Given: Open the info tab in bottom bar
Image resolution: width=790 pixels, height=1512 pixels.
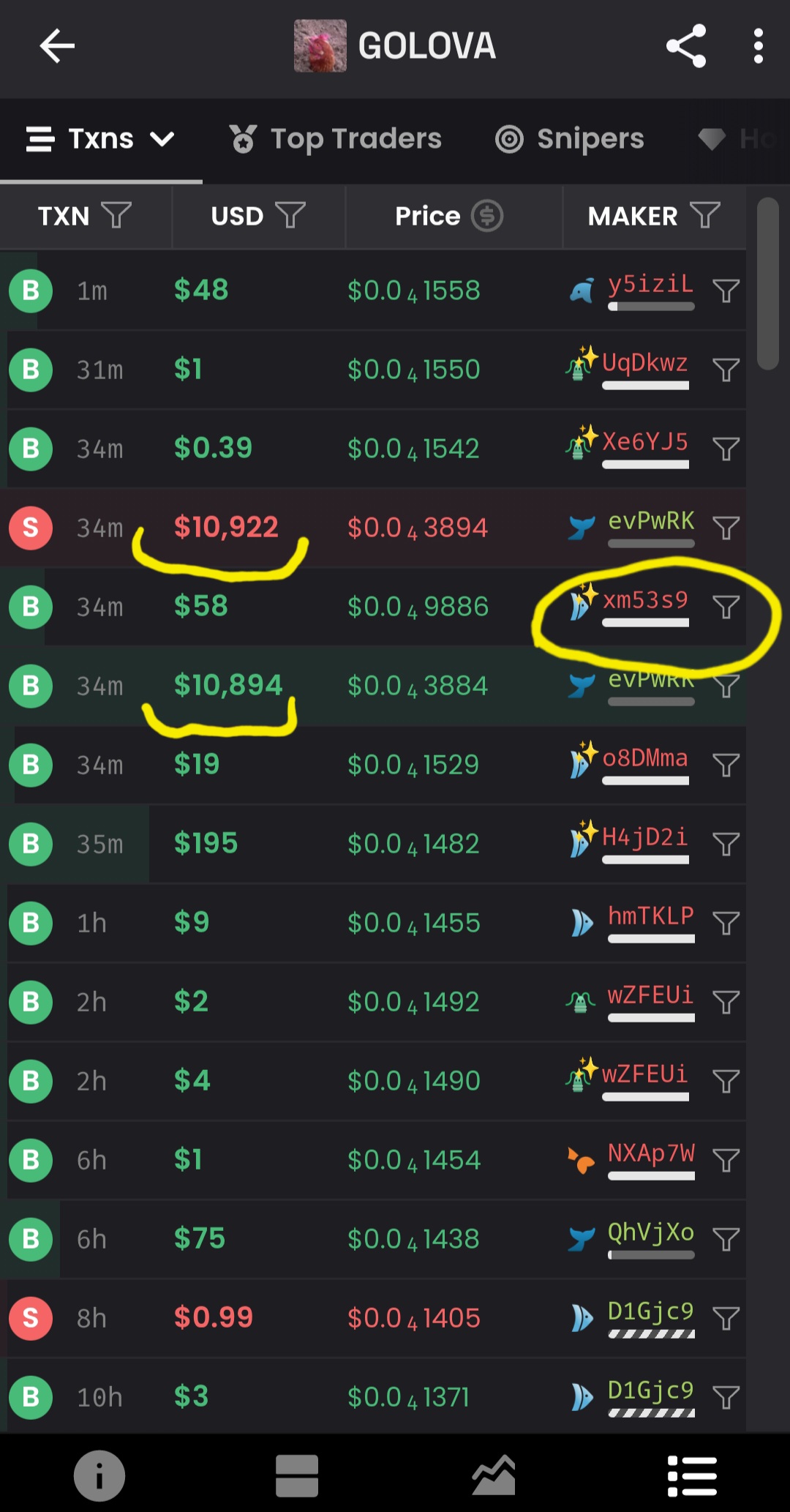Looking at the screenshot, I should 99,1475.
